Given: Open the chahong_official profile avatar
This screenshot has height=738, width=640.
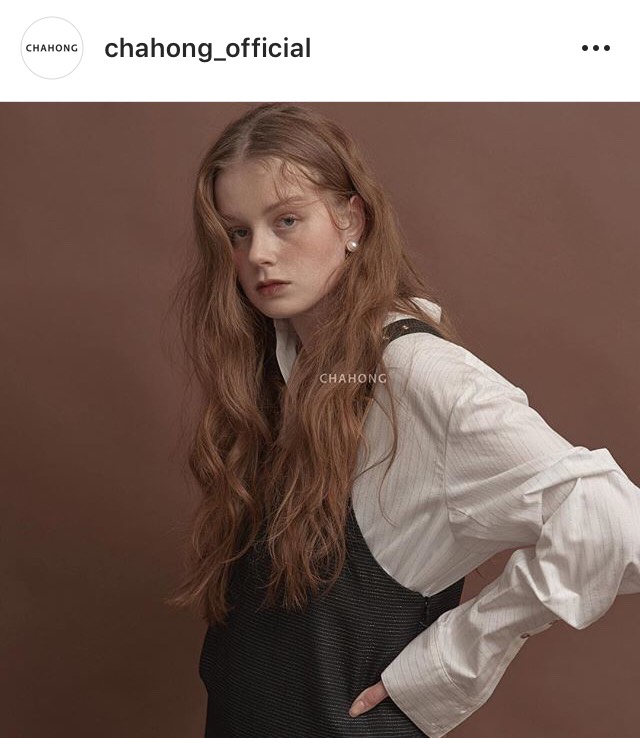Looking at the screenshot, I should [x=51, y=48].
